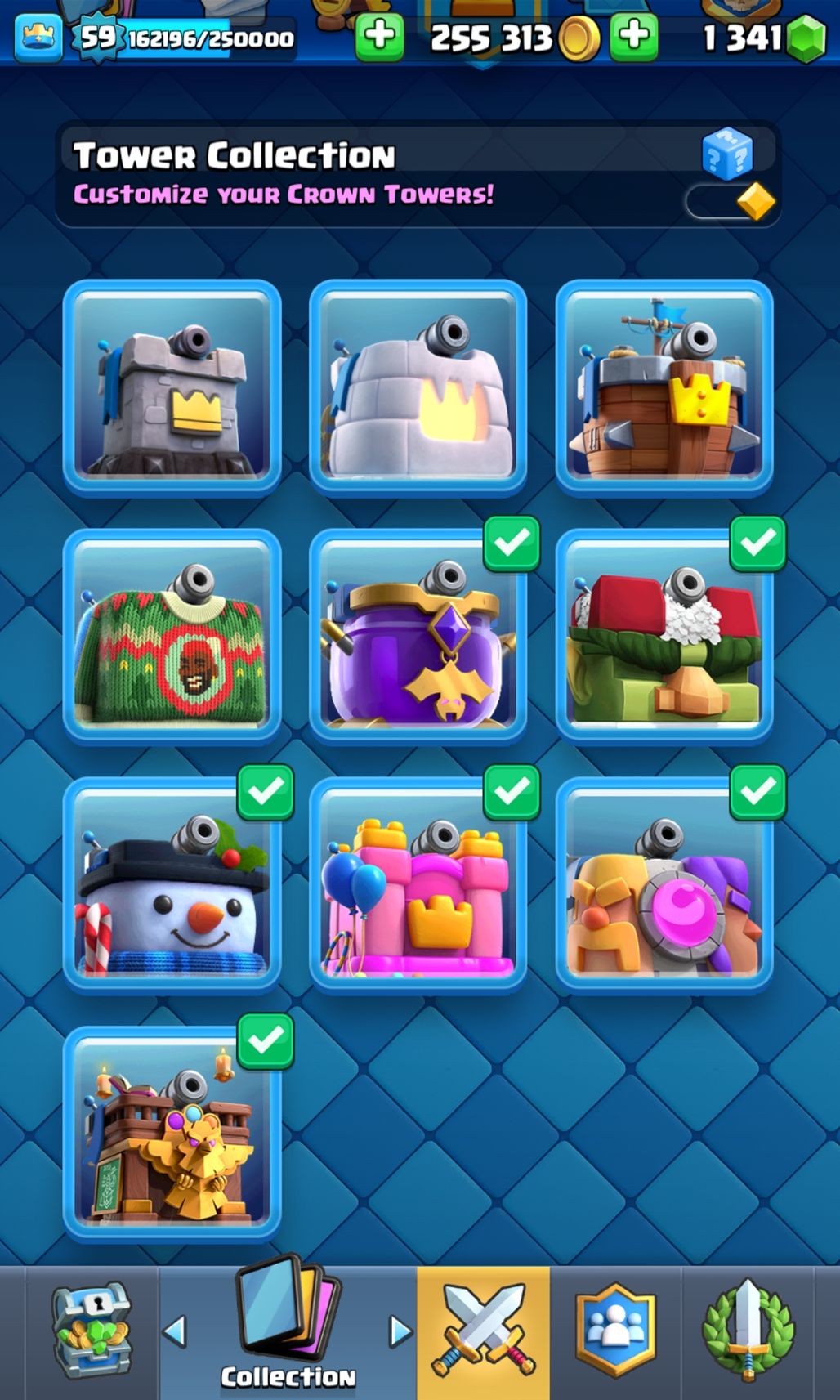Go to the battle crossed swords tab
This screenshot has height=1400, width=840.
[x=484, y=1331]
